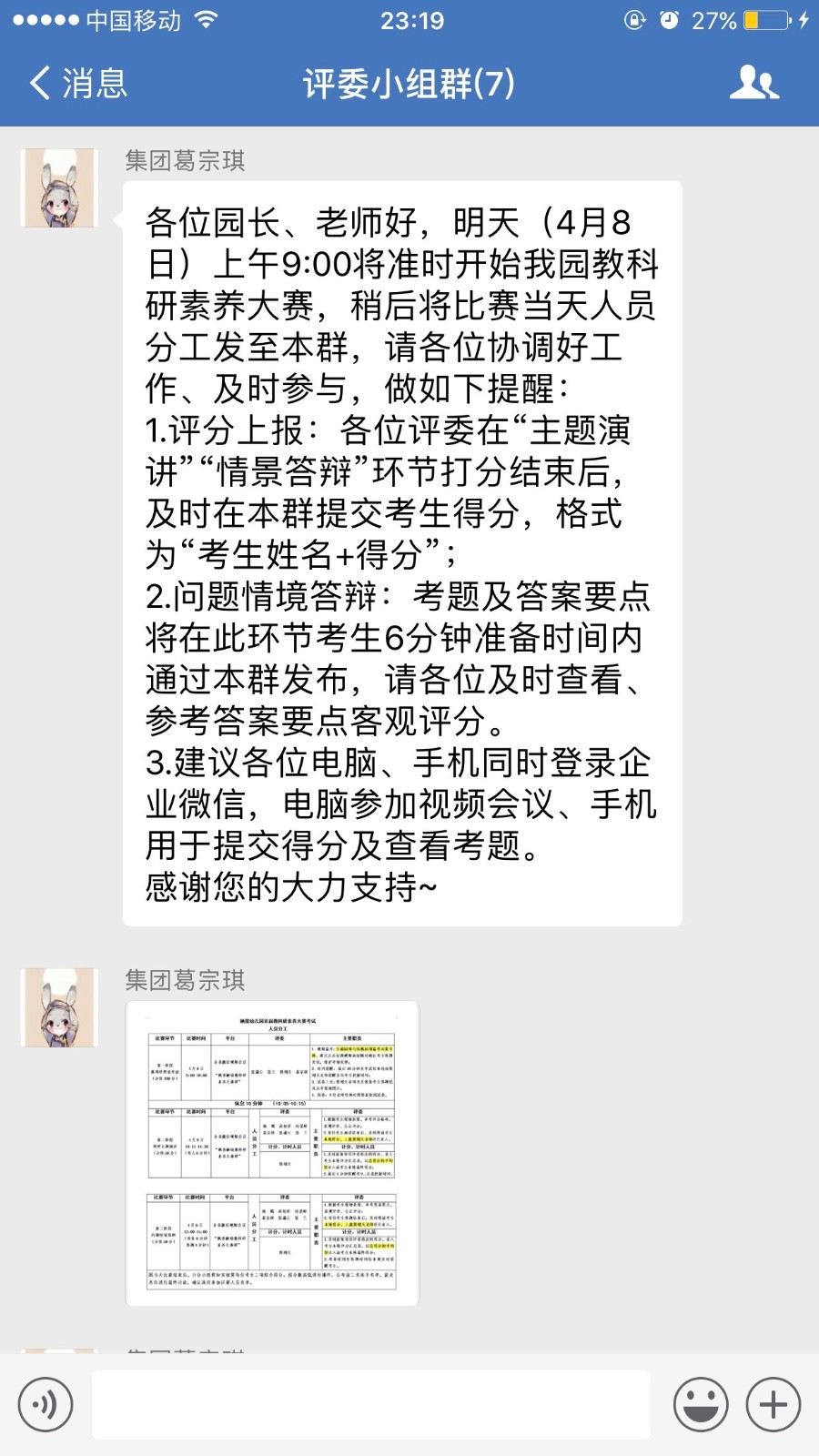The width and height of the screenshot is (819, 1456).
Task: Open the shared schedule table image
Action: point(272,1153)
